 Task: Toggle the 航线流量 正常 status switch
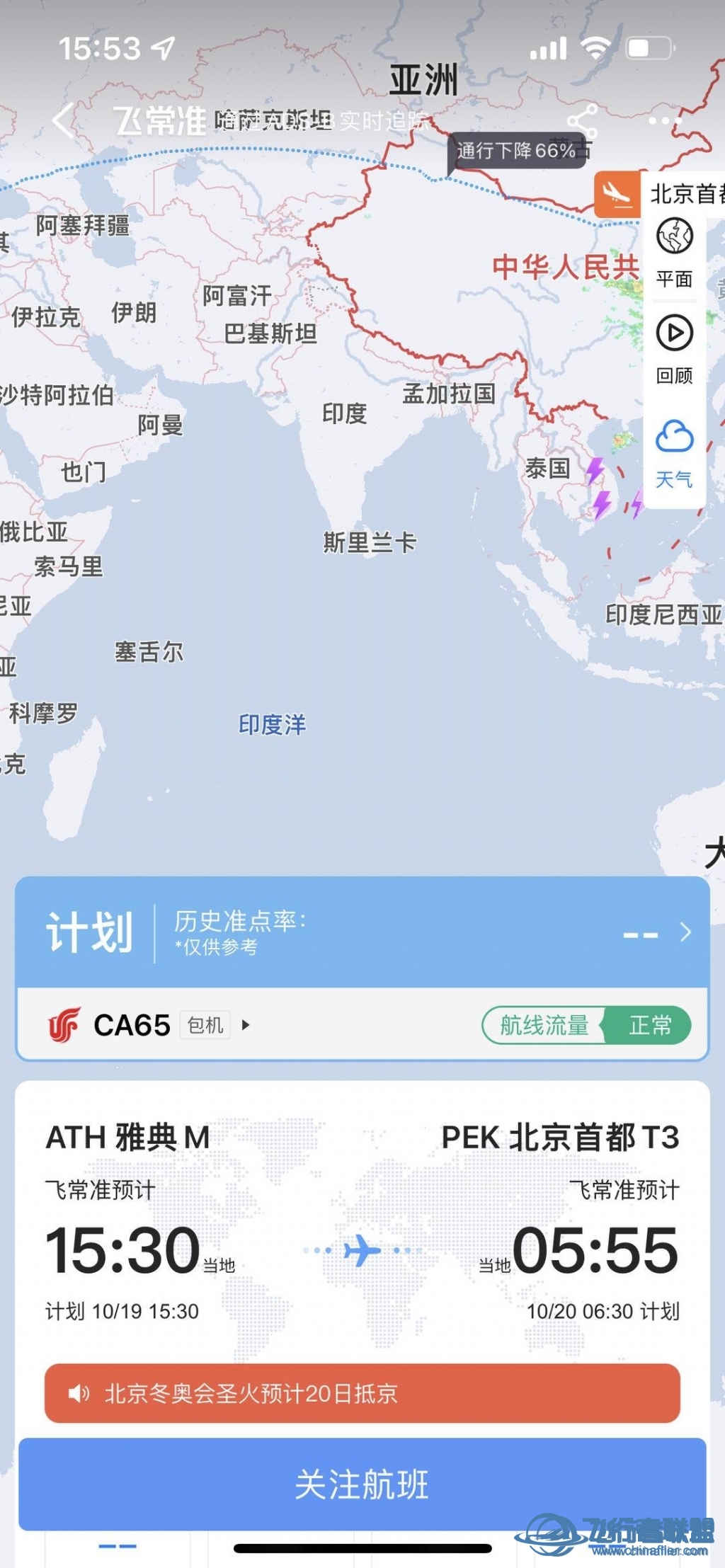click(586, 1024)
